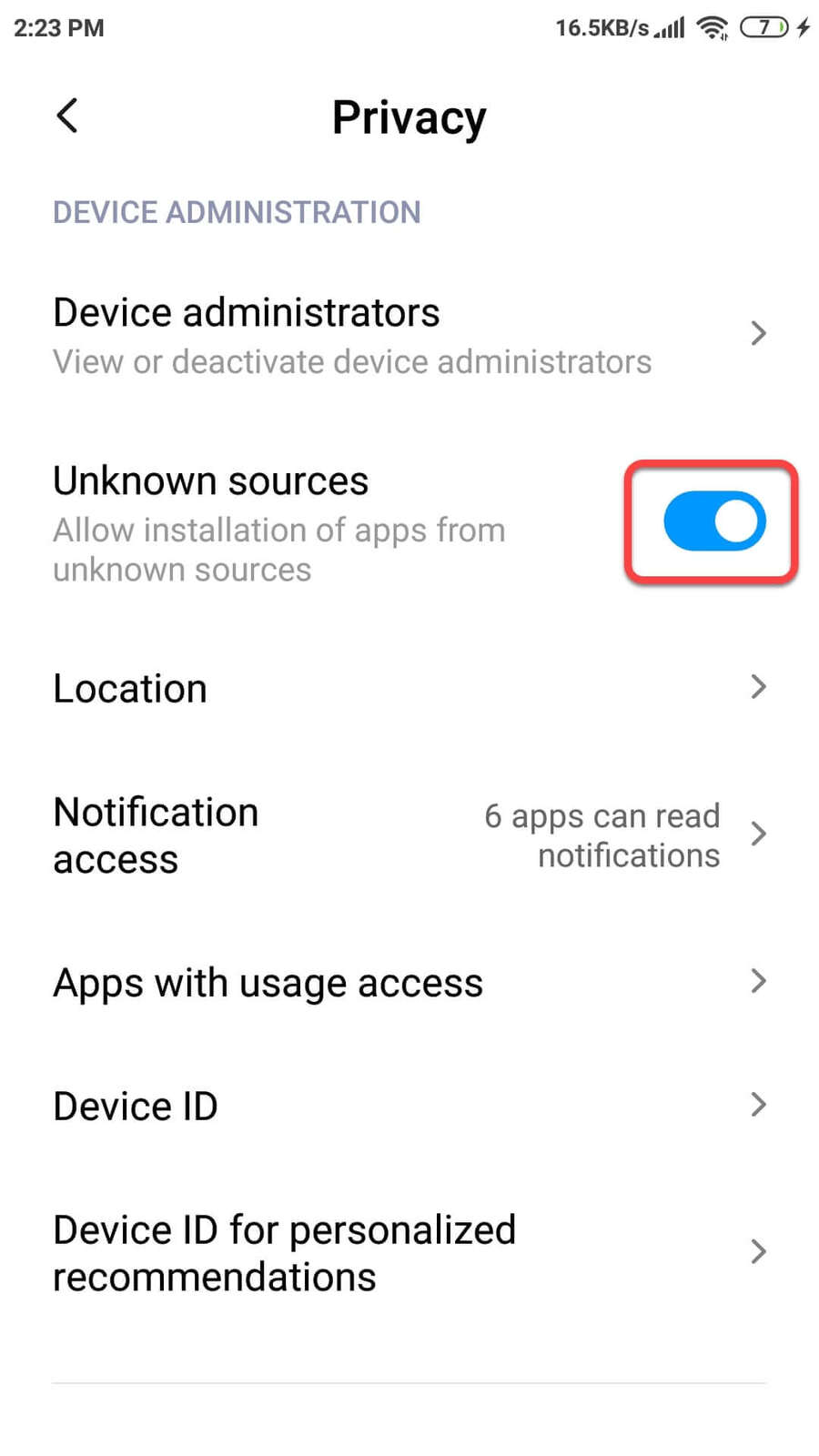Open Notification access settings
819x1456 pixels.
click(x=409, y=835)
